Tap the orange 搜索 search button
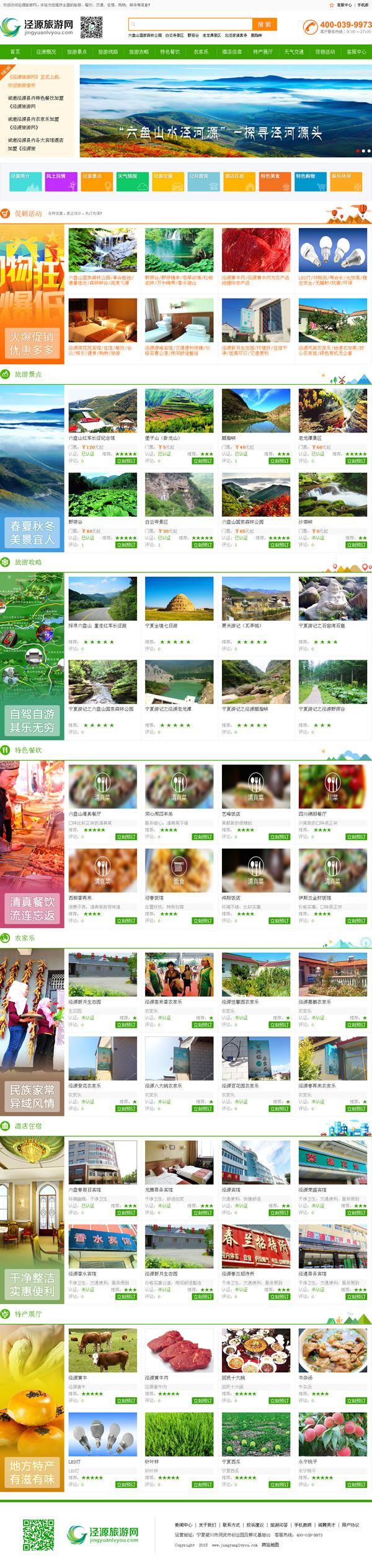 pyautogui.click(x=265, y=24)
